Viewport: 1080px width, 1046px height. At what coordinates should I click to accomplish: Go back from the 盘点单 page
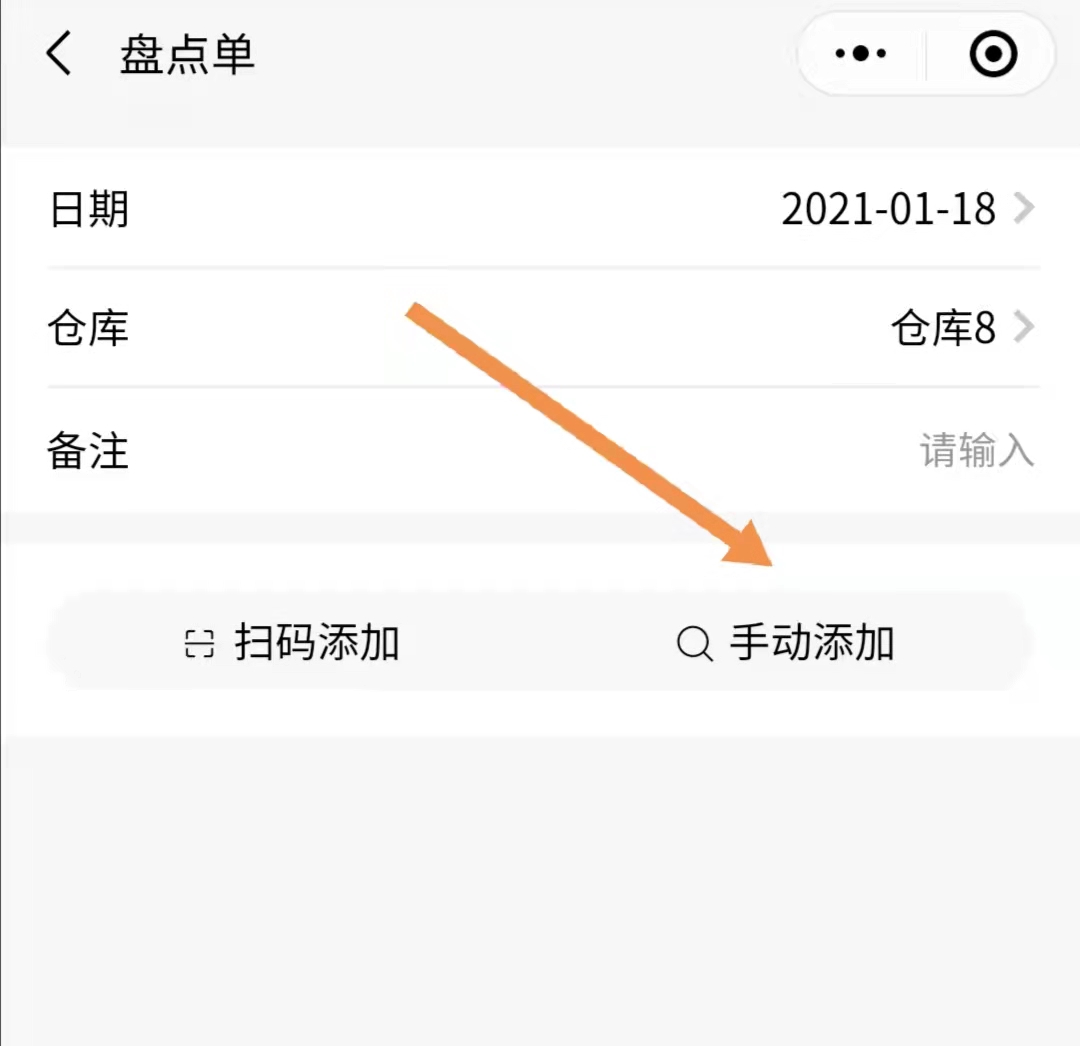tap(60, 54)
